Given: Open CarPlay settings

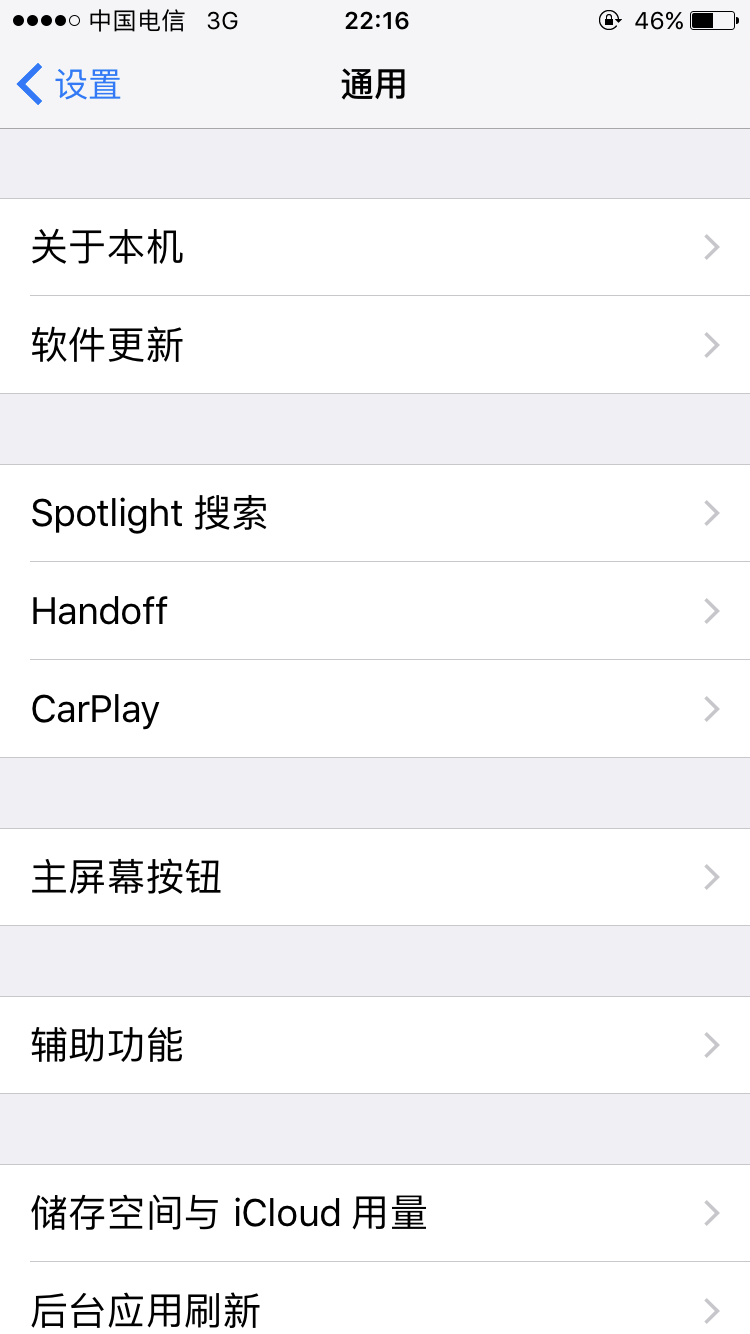Looking at the screenshot, I should (x=375, y=709).
